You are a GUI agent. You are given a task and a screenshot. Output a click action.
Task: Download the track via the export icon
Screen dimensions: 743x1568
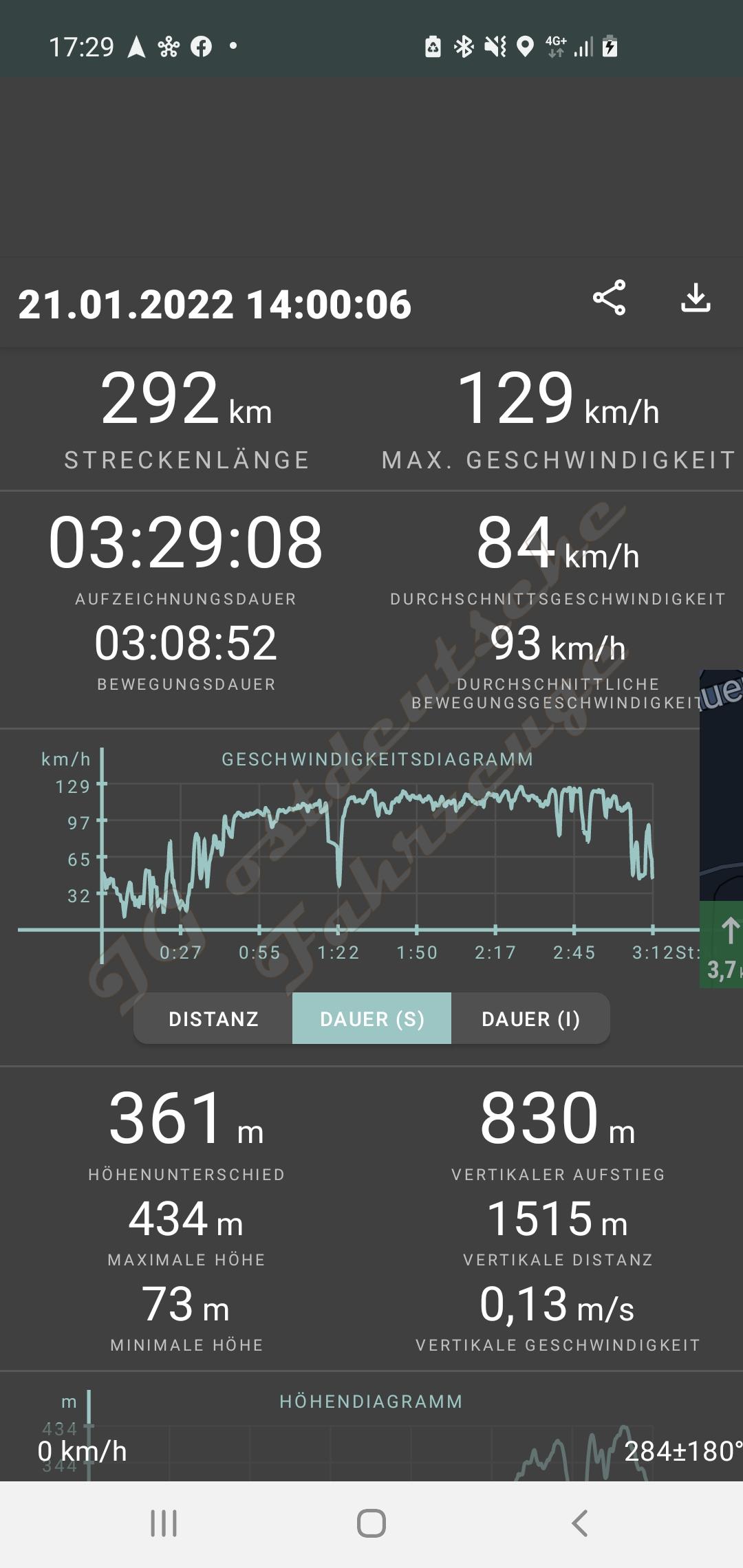coord(696,298)
